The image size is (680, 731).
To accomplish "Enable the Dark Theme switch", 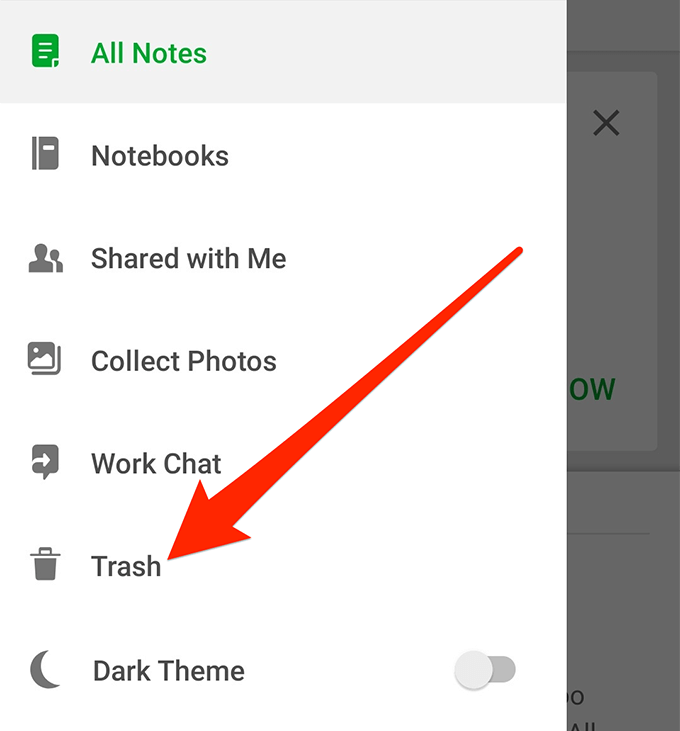I will click(485, 670).
